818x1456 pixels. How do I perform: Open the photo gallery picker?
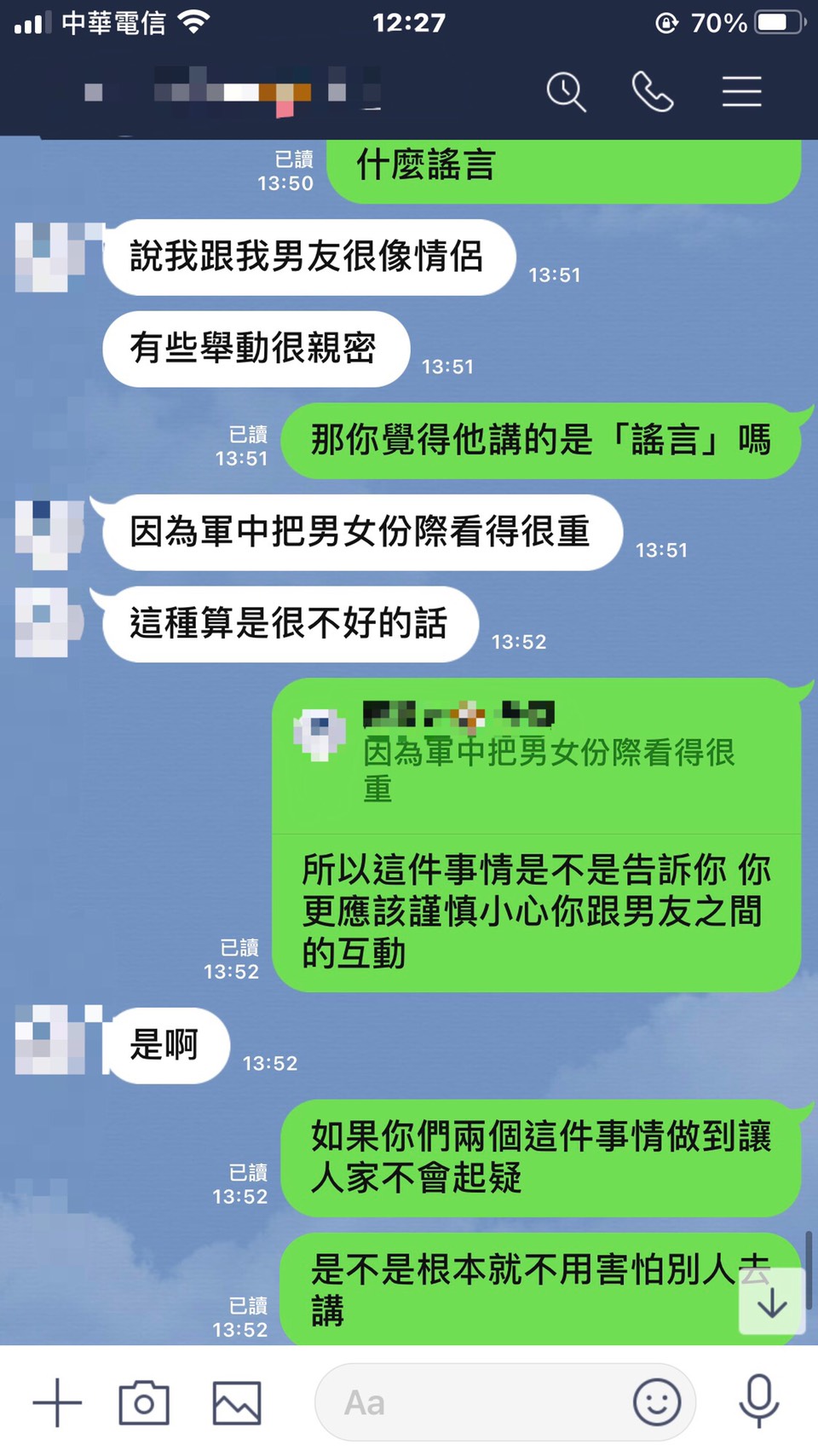237,1402
